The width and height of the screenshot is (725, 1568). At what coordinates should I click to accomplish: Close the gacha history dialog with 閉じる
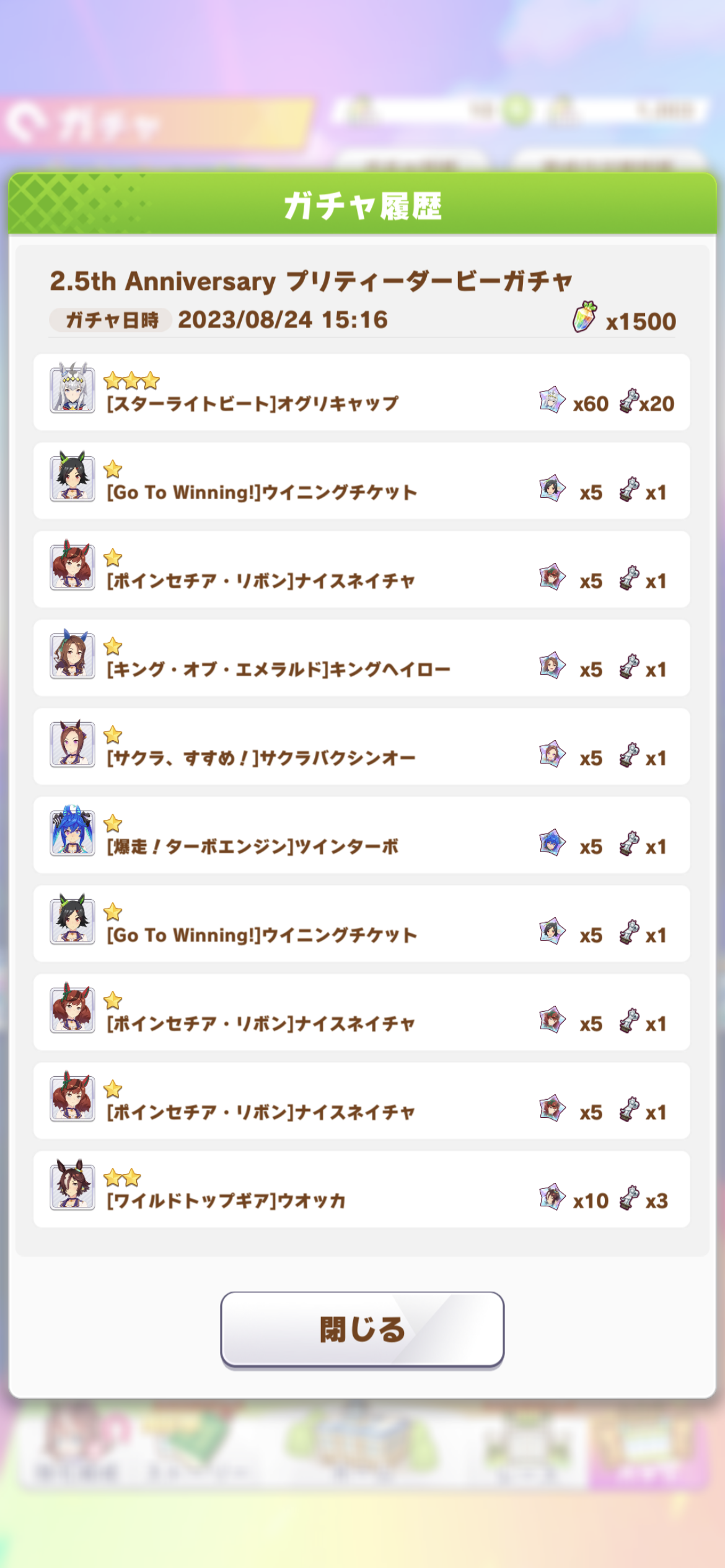coord(362,1329)
